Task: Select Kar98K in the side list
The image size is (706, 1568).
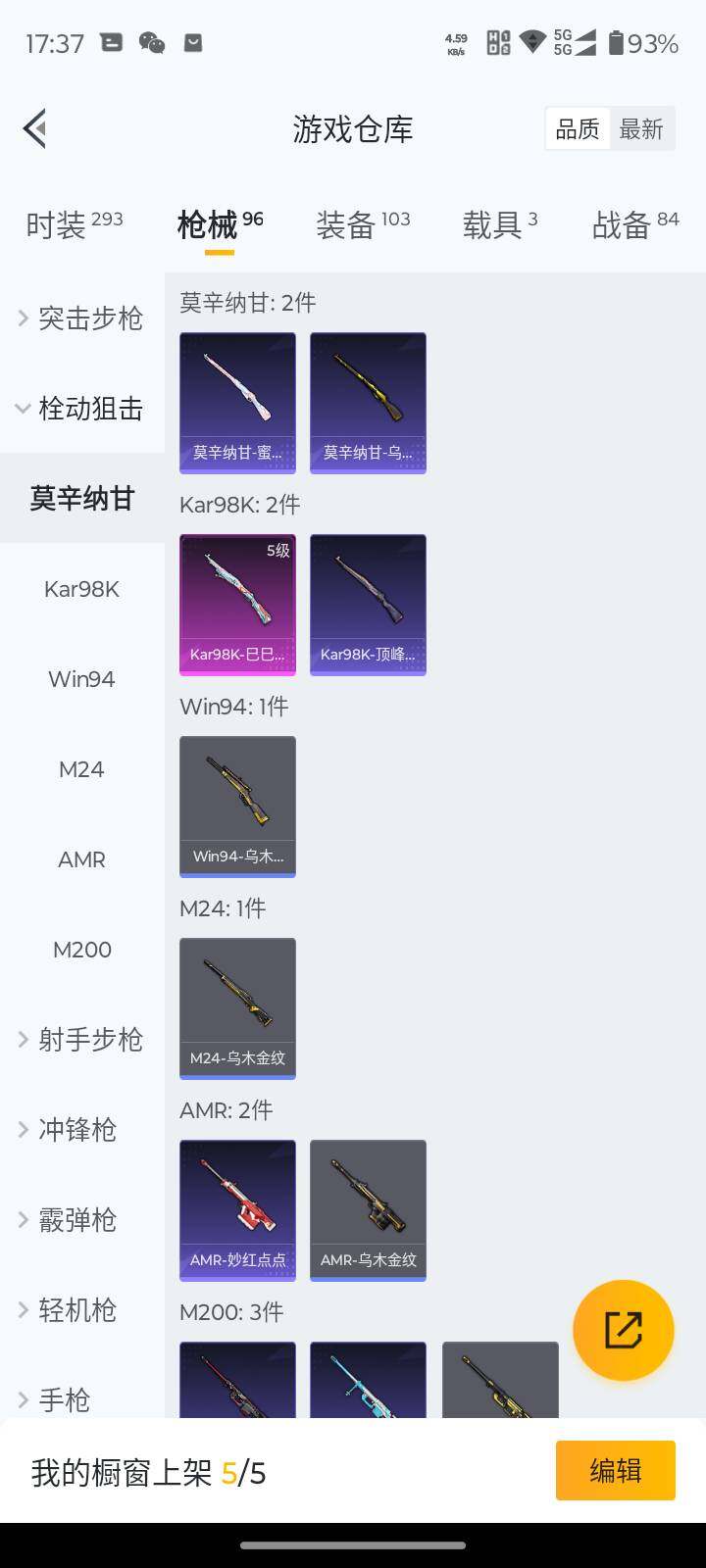Action: pyautogui.click(x=81, y=589)
